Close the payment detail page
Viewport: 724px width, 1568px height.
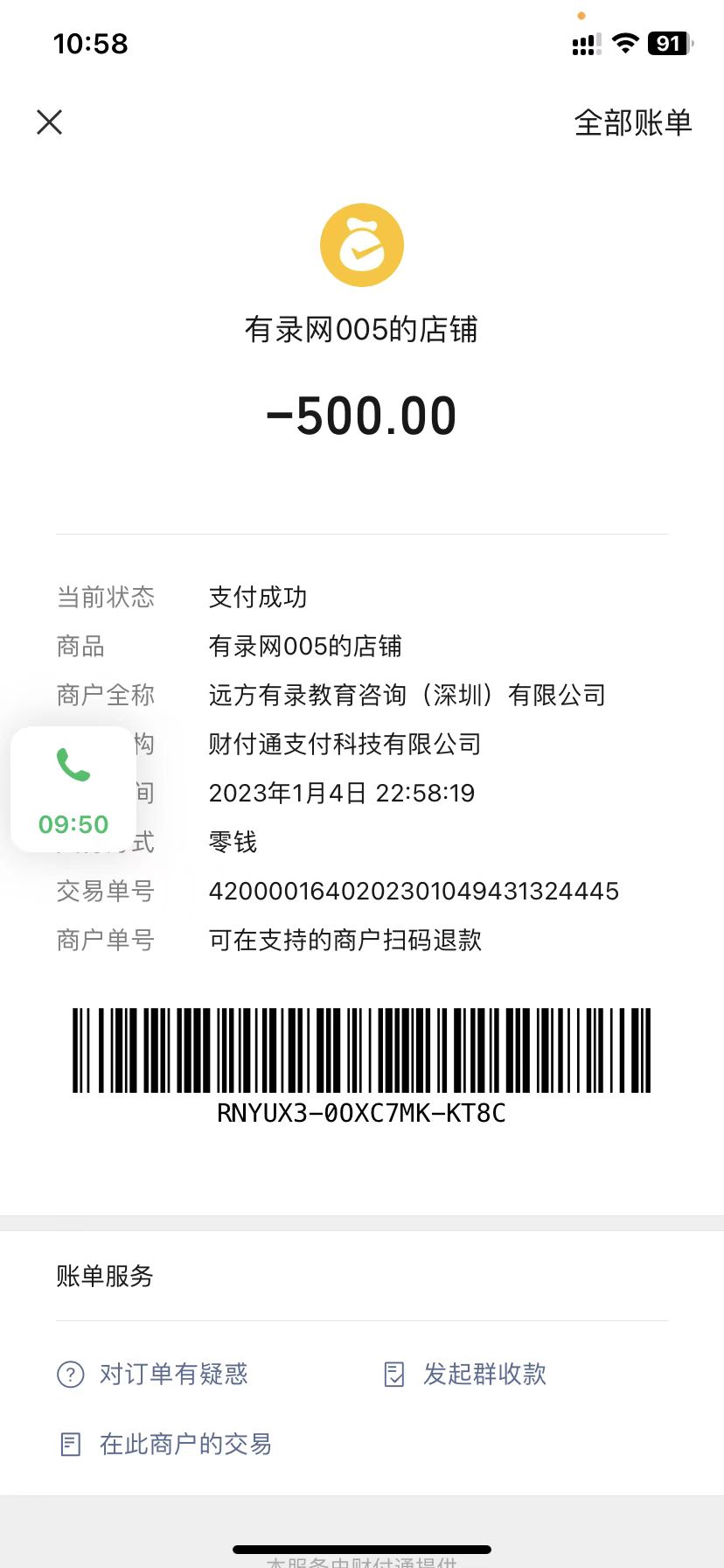click(x=50, y=122)
